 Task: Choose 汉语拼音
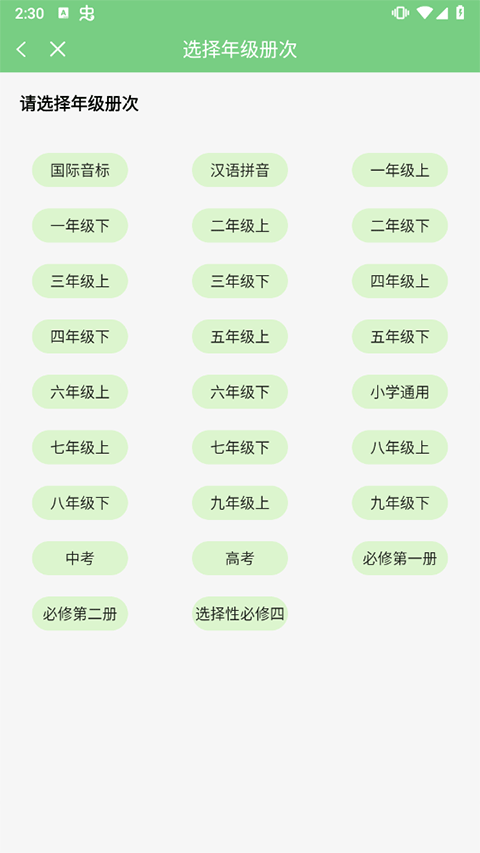coord(240,170)
